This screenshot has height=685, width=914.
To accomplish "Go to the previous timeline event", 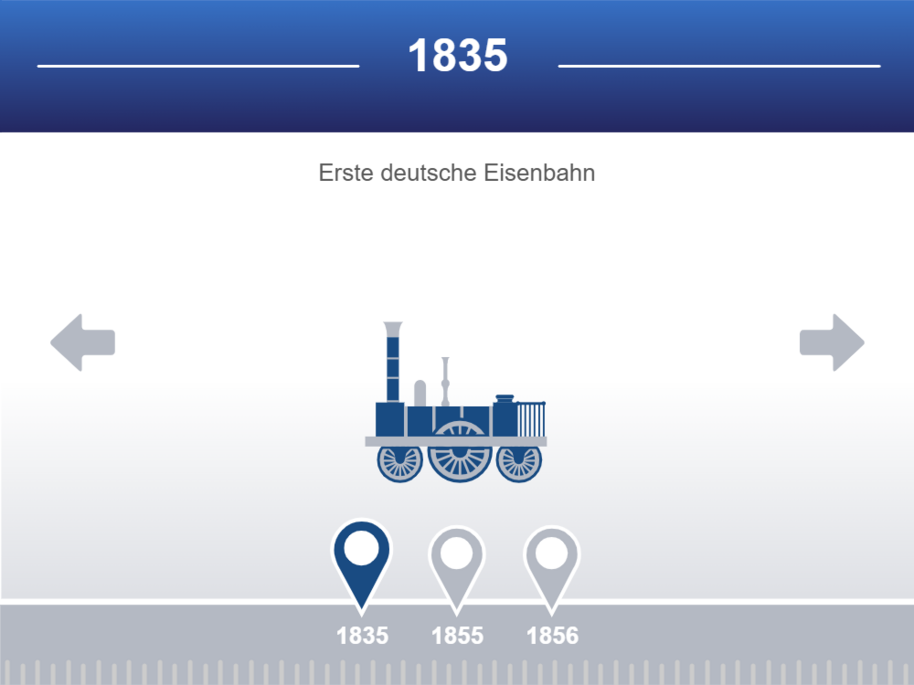I will pos(83,343).
